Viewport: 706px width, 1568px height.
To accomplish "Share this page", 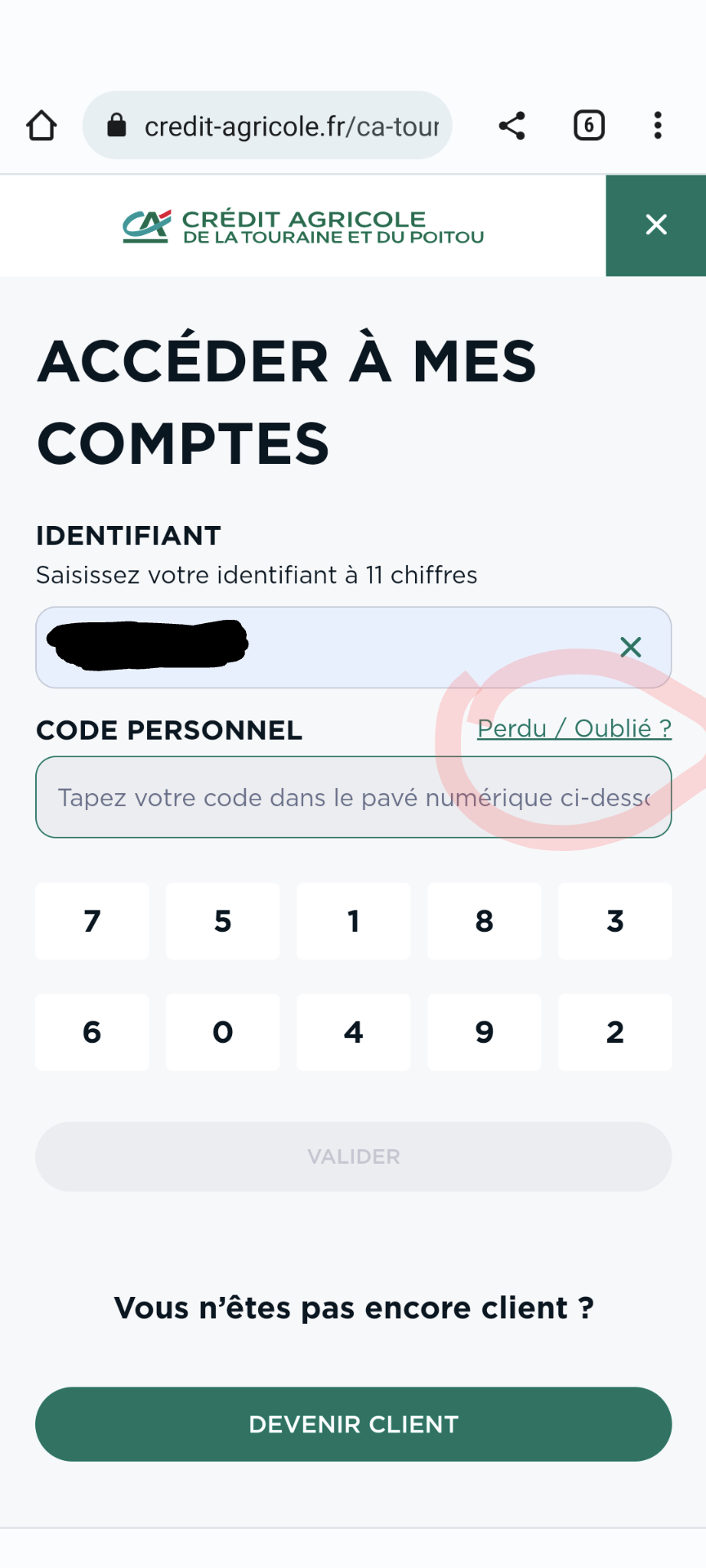I will point(512,126).
